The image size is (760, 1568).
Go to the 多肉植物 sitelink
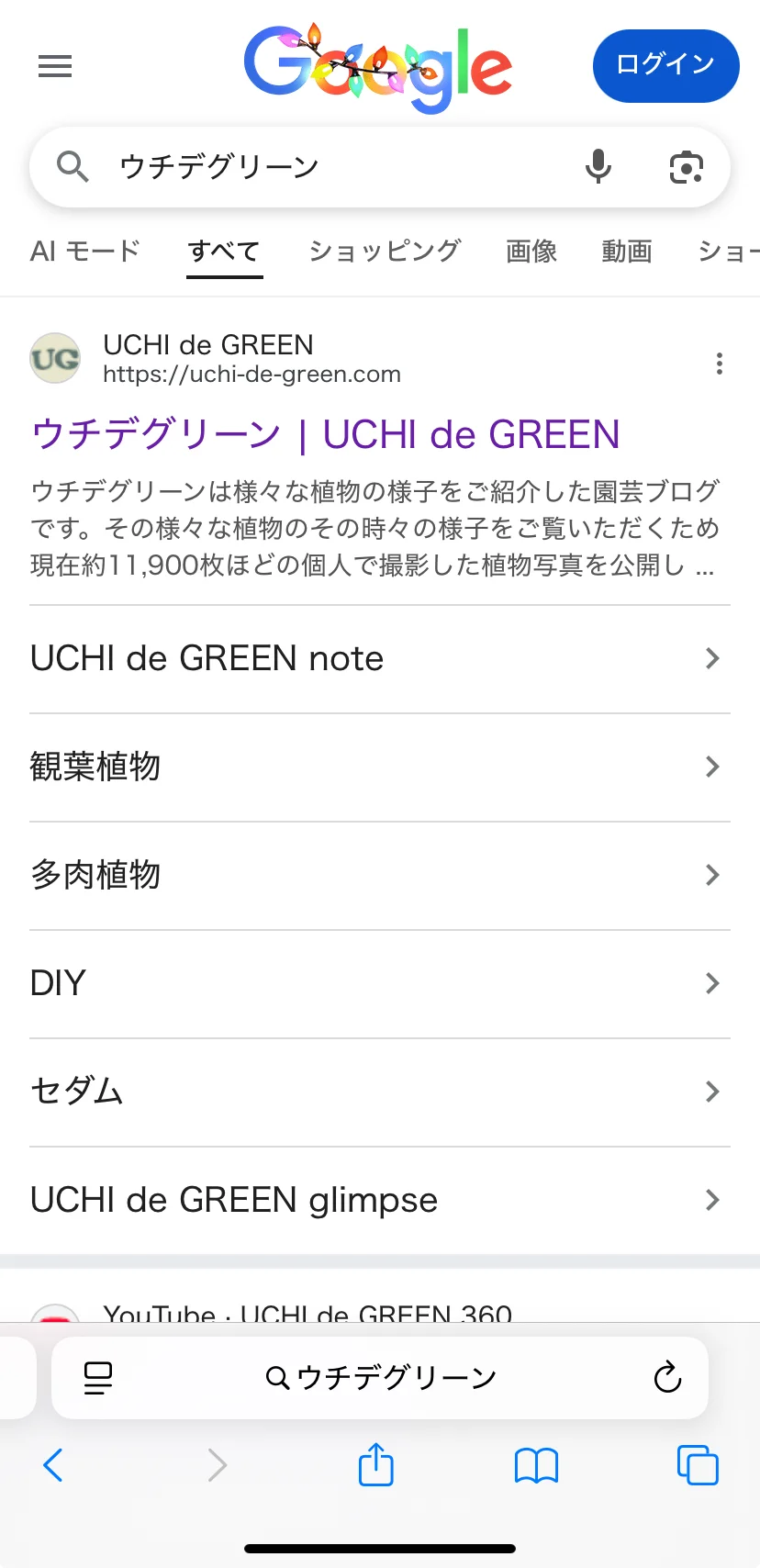(x=378, y=875)
